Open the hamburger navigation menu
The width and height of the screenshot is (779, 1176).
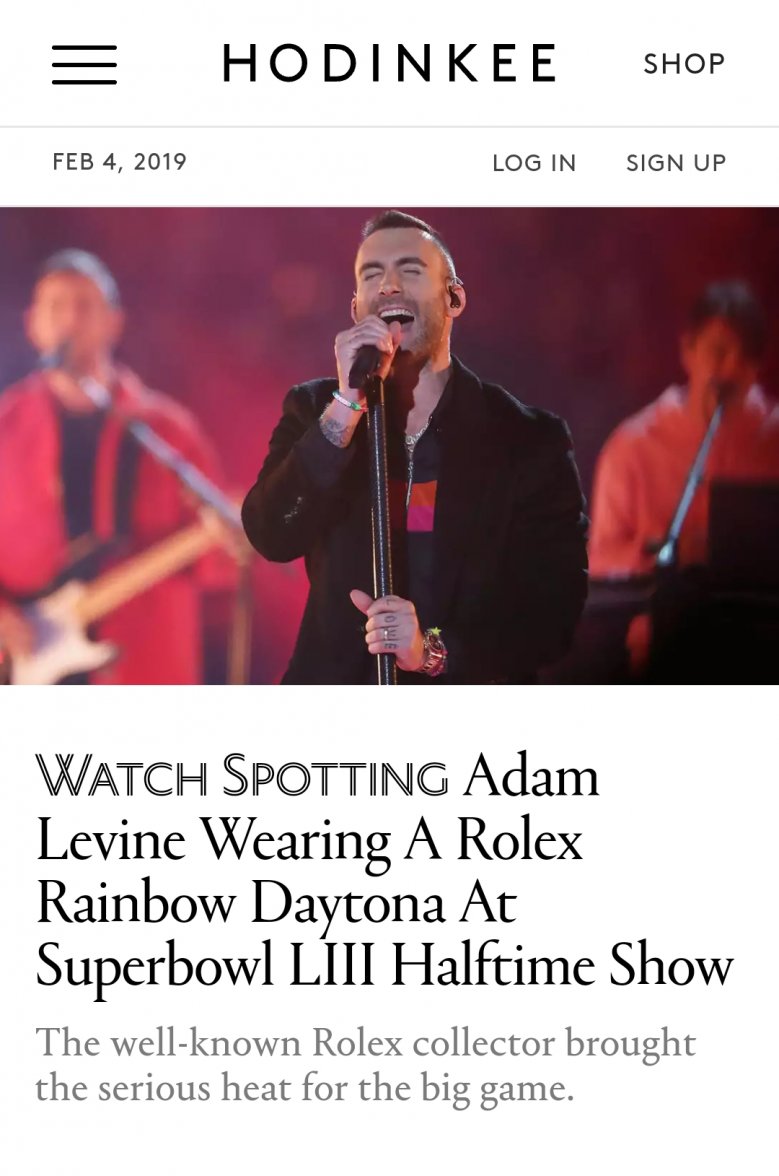coord(84,64)
